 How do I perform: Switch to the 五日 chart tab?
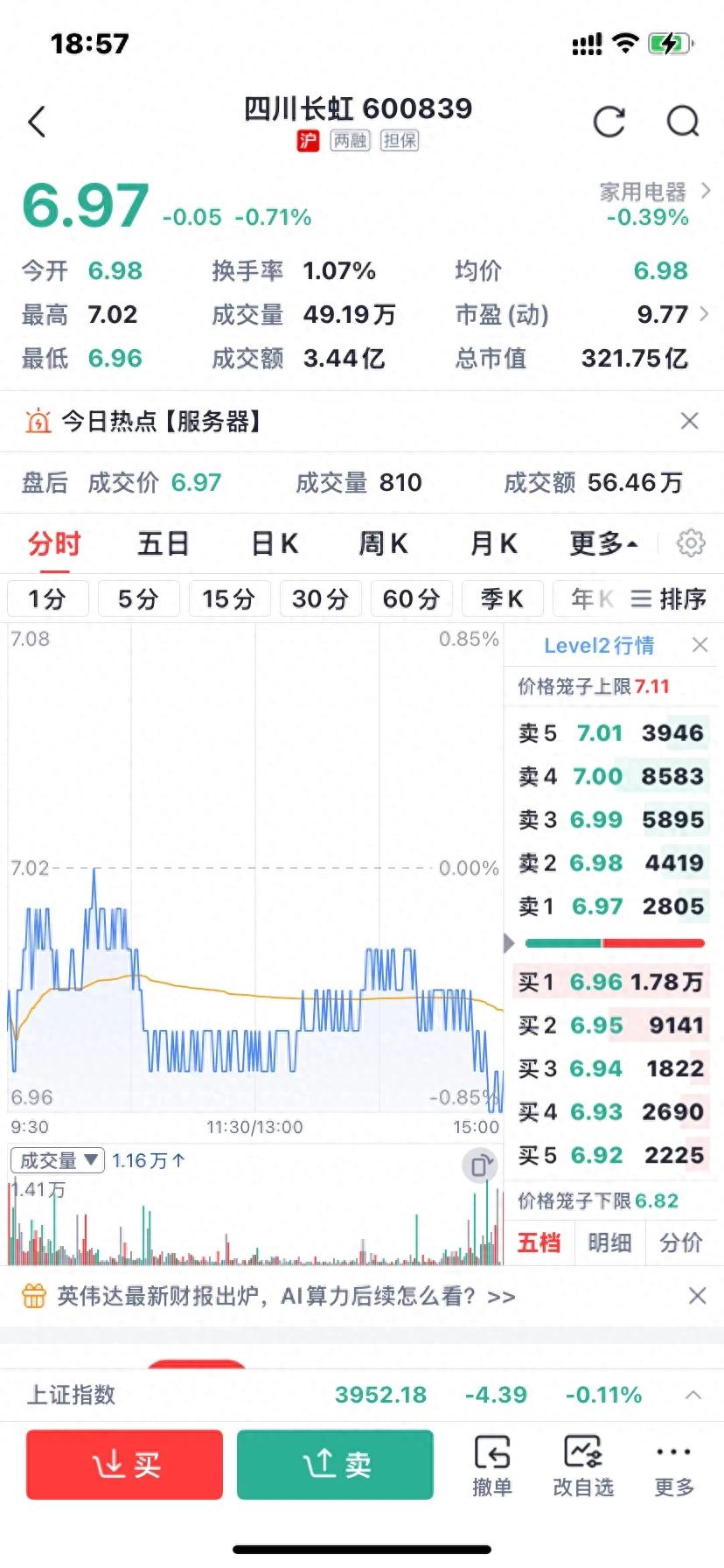(164, 543)
